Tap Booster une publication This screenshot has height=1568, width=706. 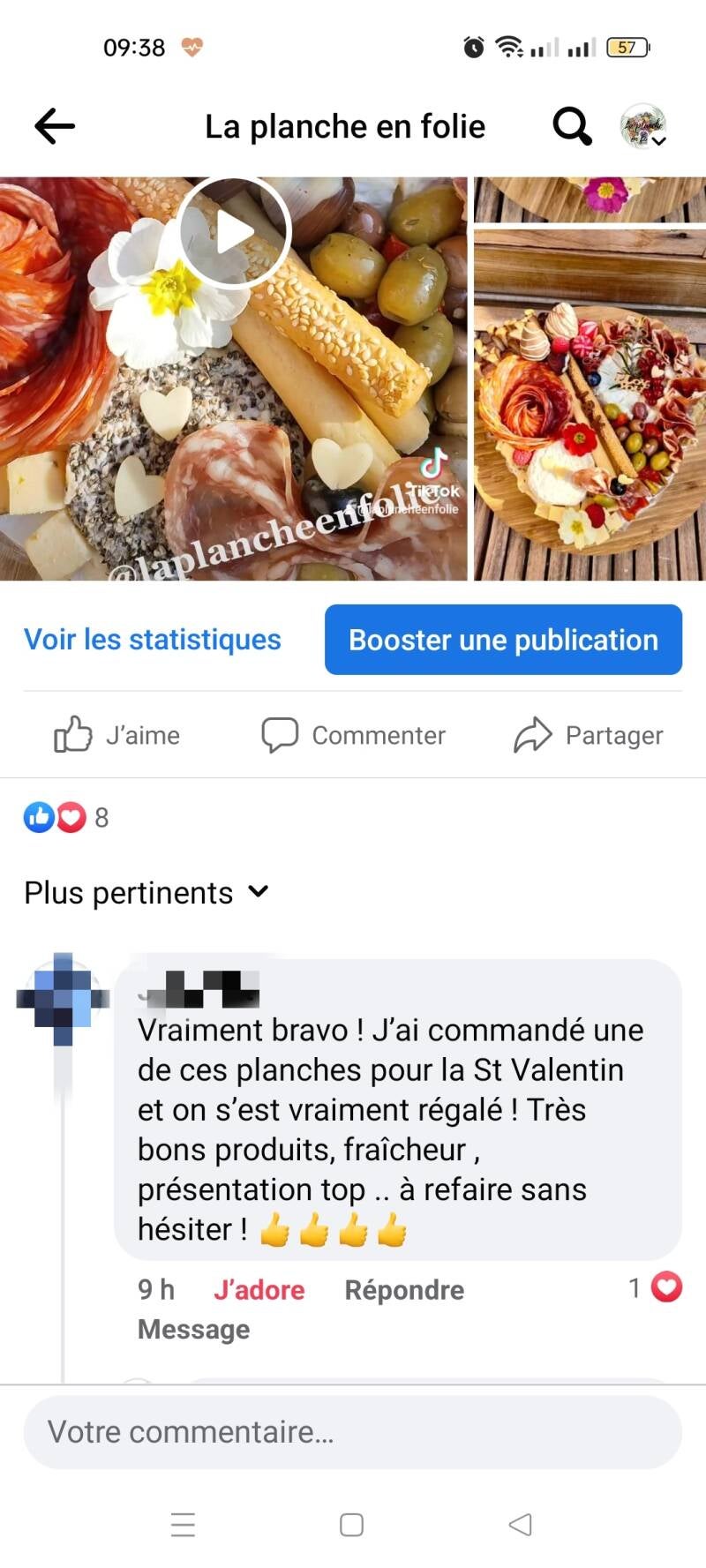click(x=503, y=640)
